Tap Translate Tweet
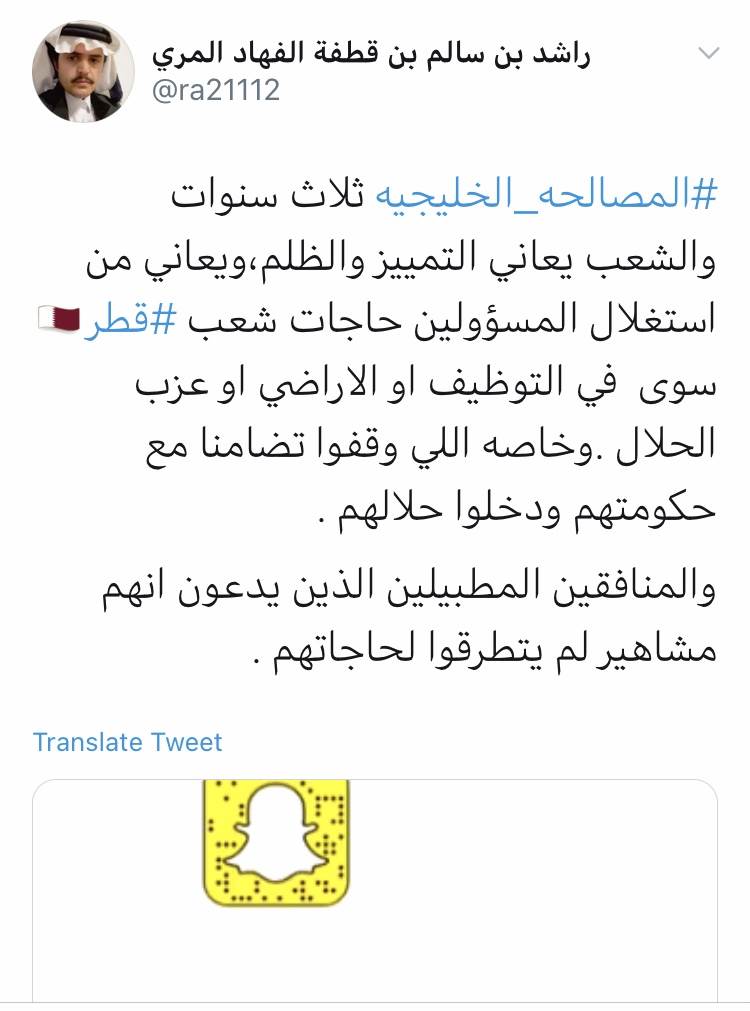 [127, 741]
